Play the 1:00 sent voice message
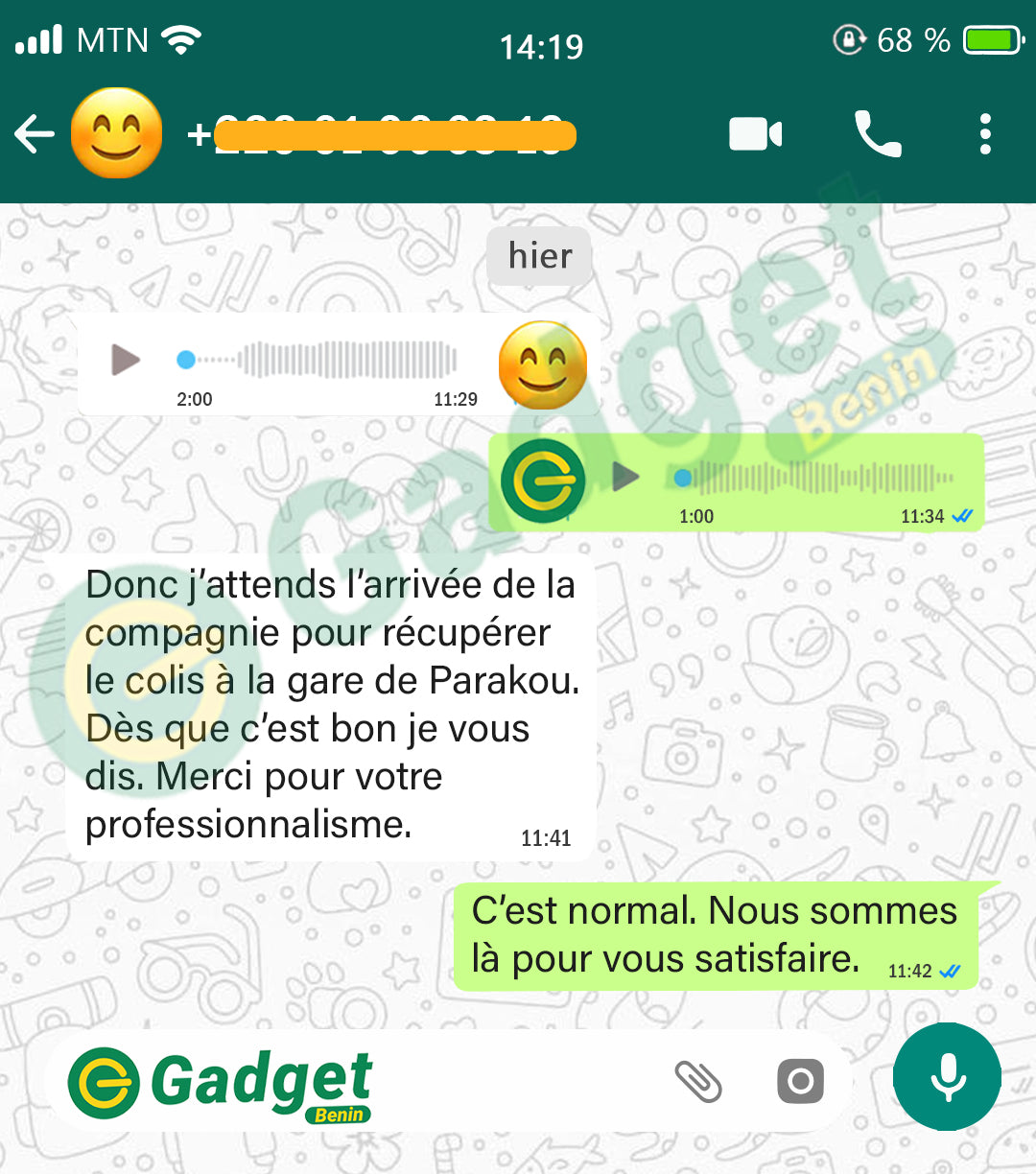The image size is (1036, 1174). tap(625, 476)
